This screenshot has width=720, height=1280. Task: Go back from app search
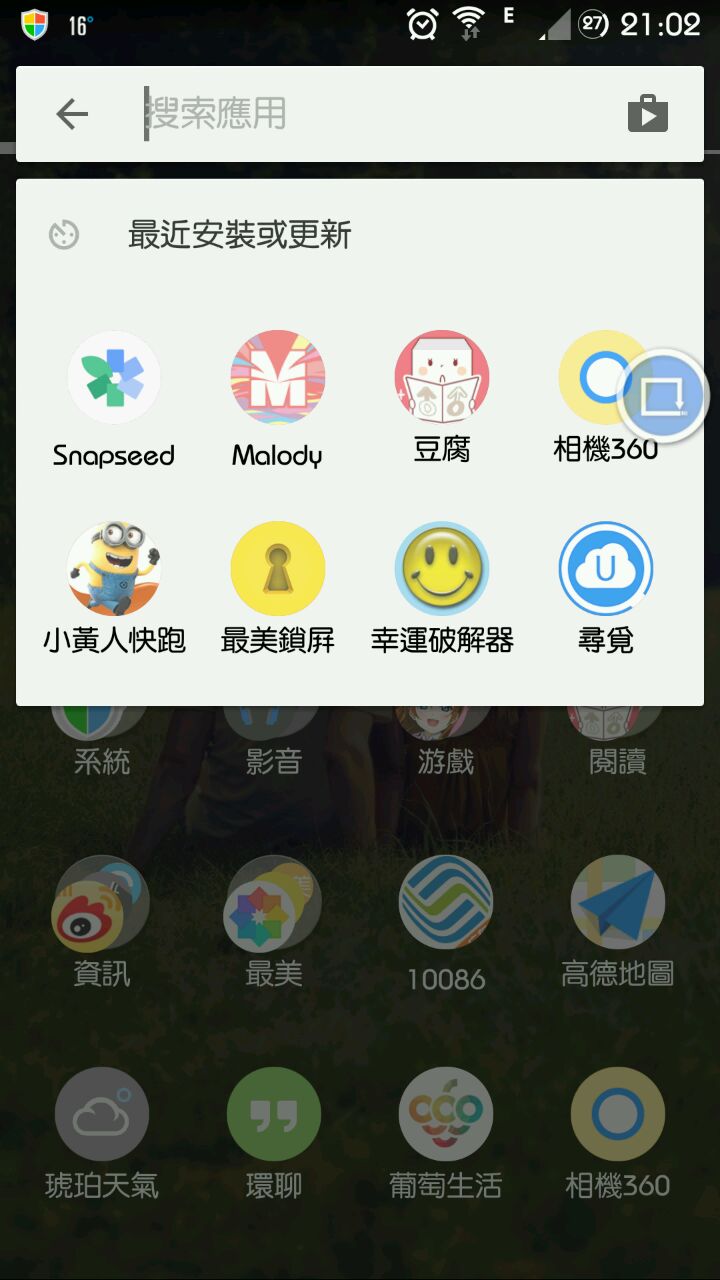(72, 114)
